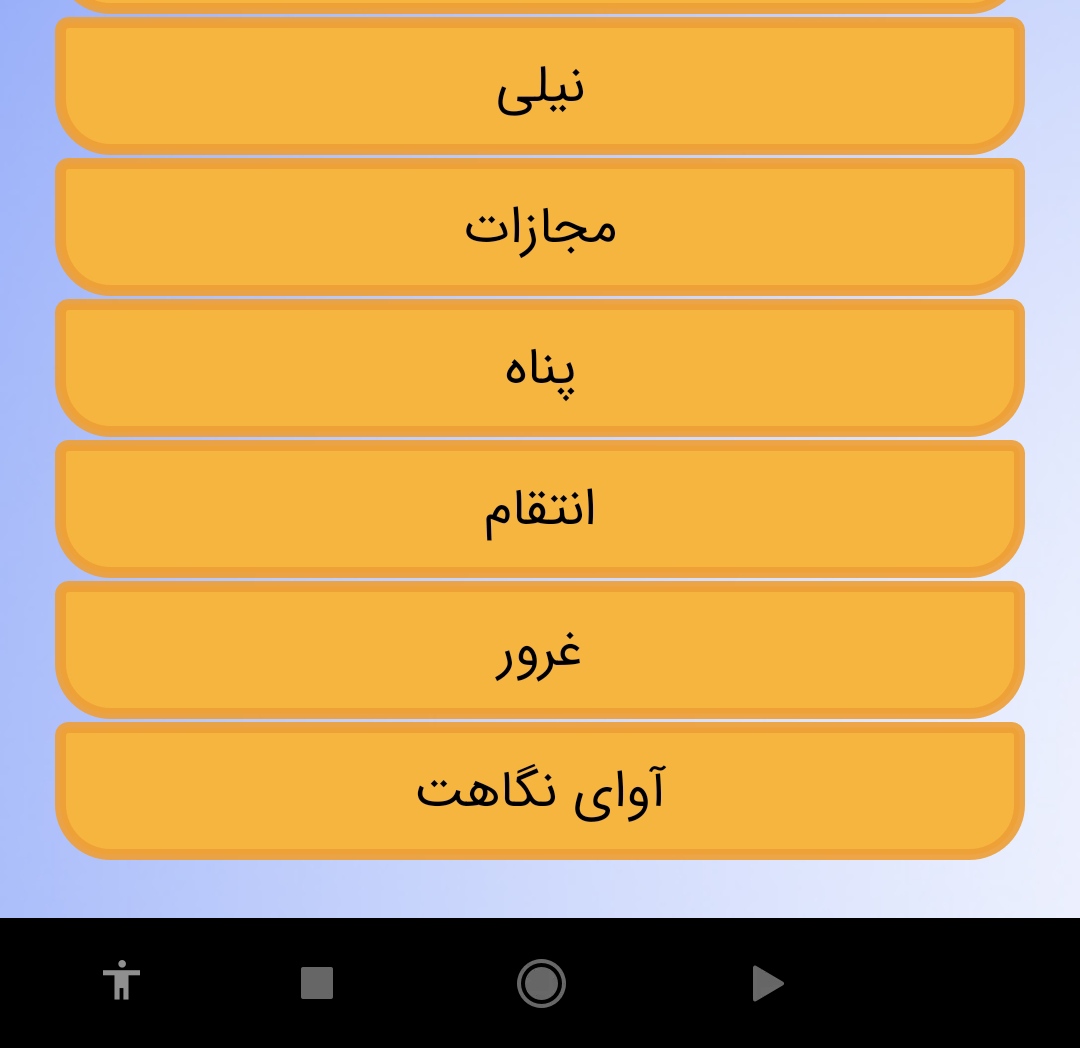
Task: Open the accessibility shortcut
Action: pyautogui.click(x=121, y=981)
